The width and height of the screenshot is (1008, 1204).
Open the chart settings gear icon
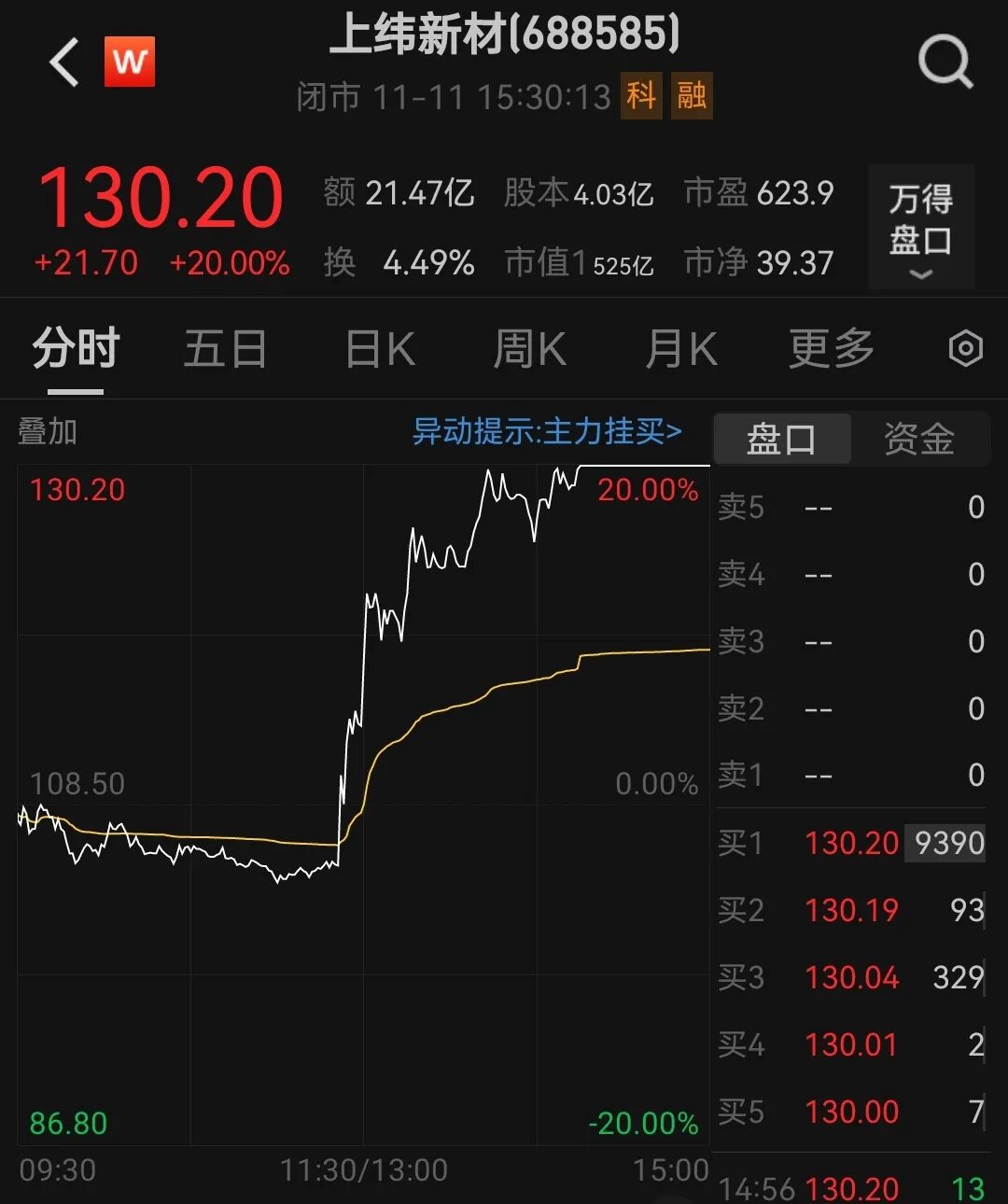(965, 347)
